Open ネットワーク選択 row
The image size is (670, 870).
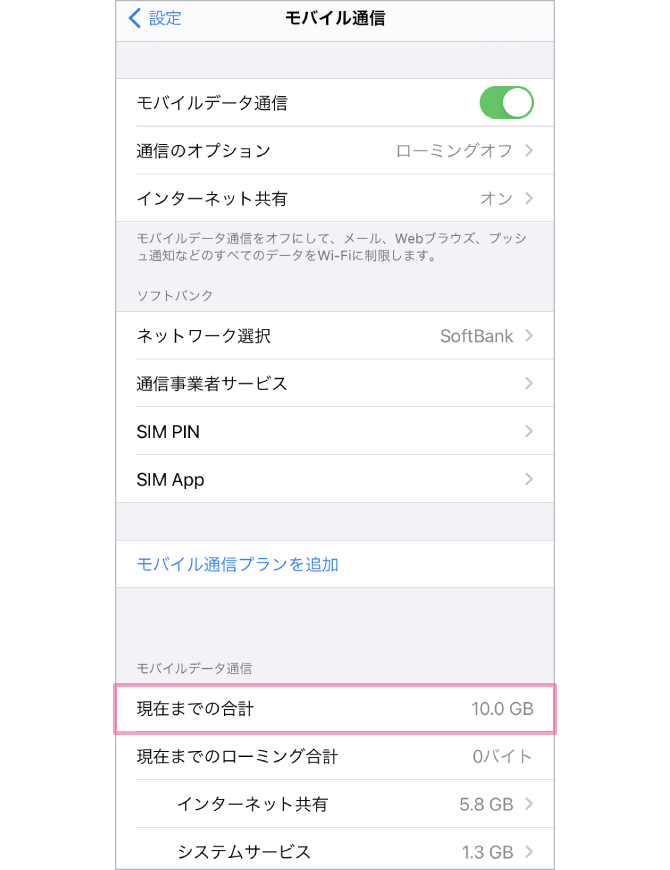(x=334, y=336)
